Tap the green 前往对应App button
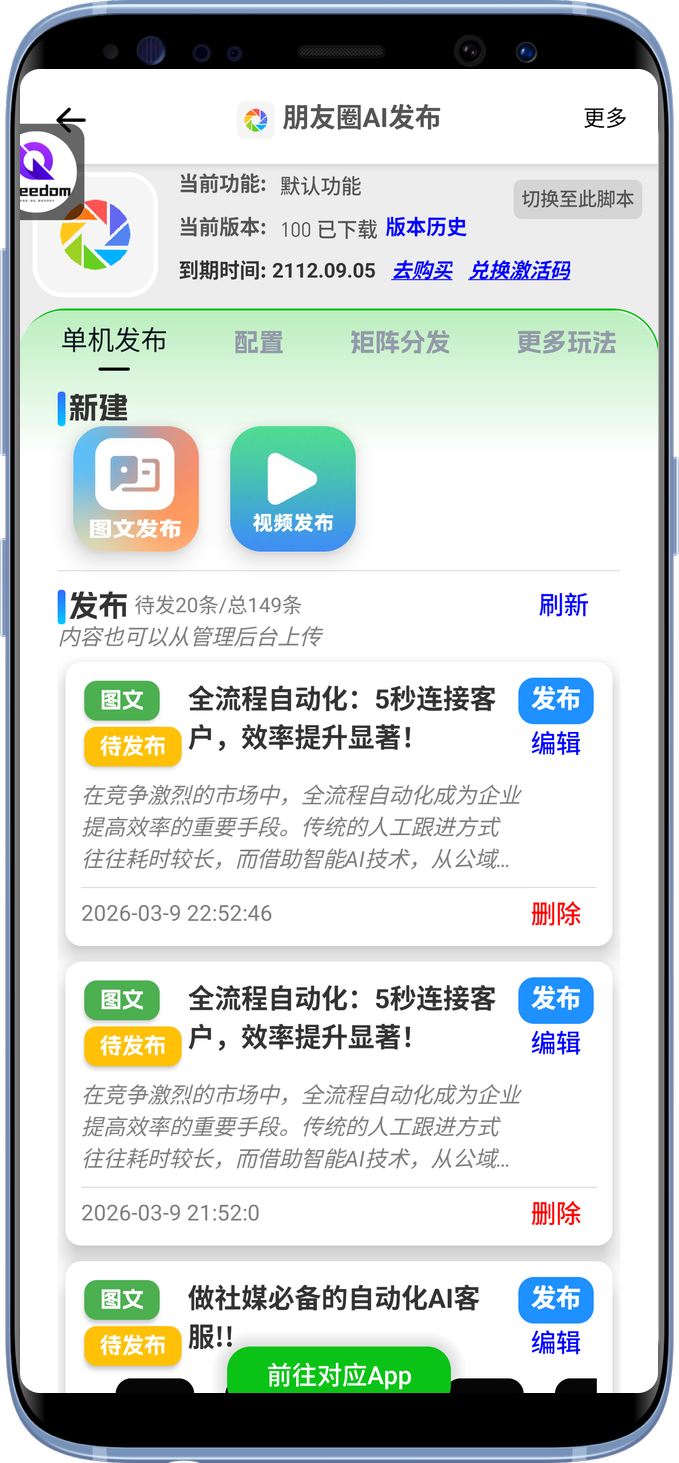The height and width of the screenshot is (1463, 679). pos(339,1375)
